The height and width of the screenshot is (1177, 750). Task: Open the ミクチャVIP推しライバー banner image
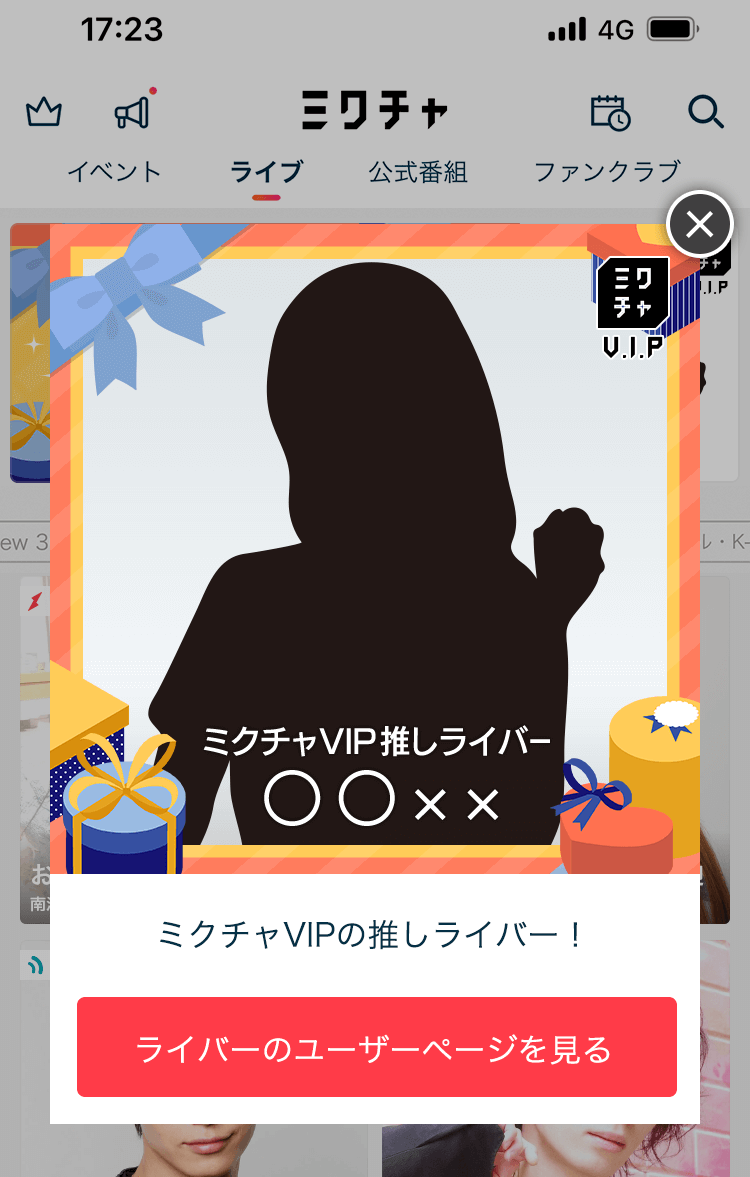[x=375, y=548]
